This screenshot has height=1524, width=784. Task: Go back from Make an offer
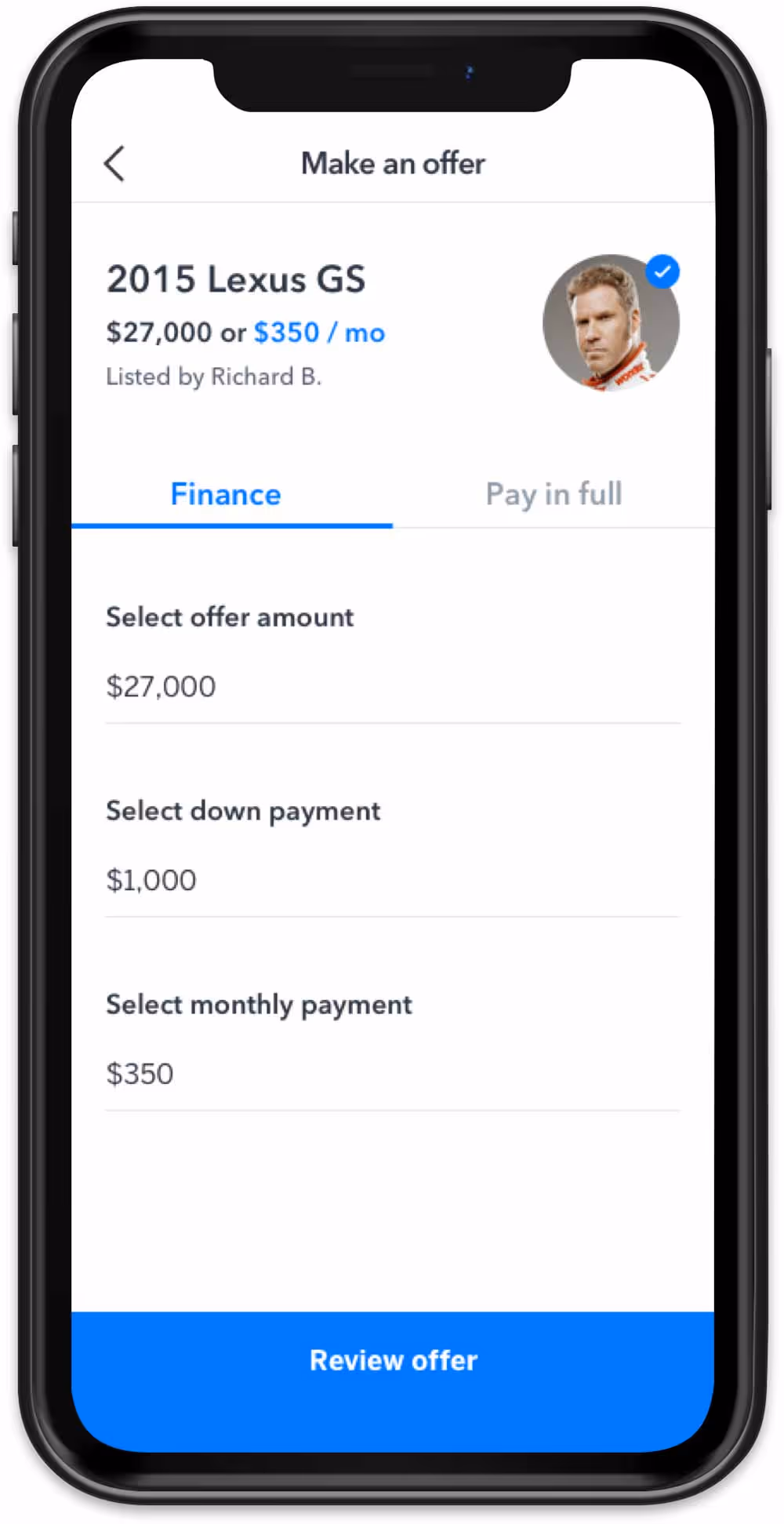click(x=114, y=164)
